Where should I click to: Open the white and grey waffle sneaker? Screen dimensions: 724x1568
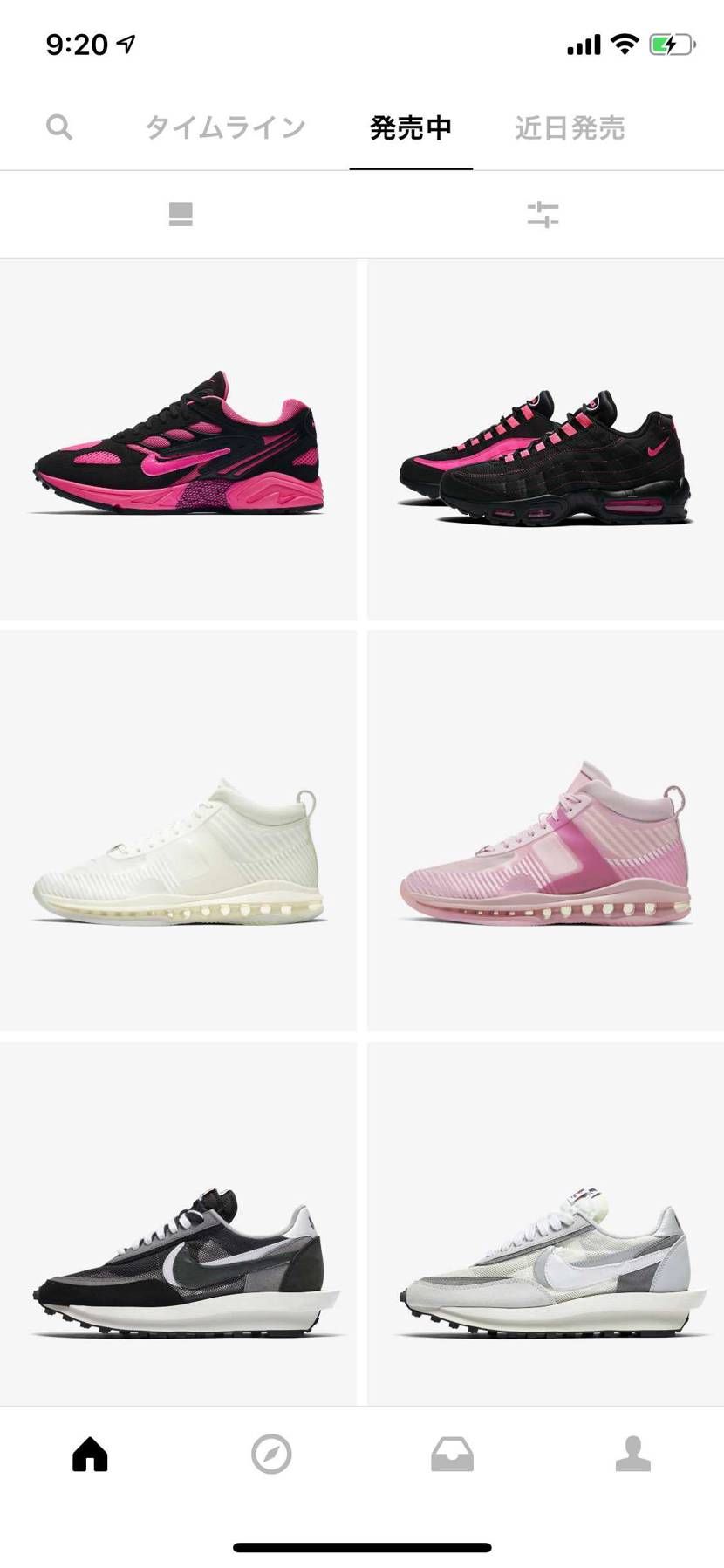coord(546,1223)
